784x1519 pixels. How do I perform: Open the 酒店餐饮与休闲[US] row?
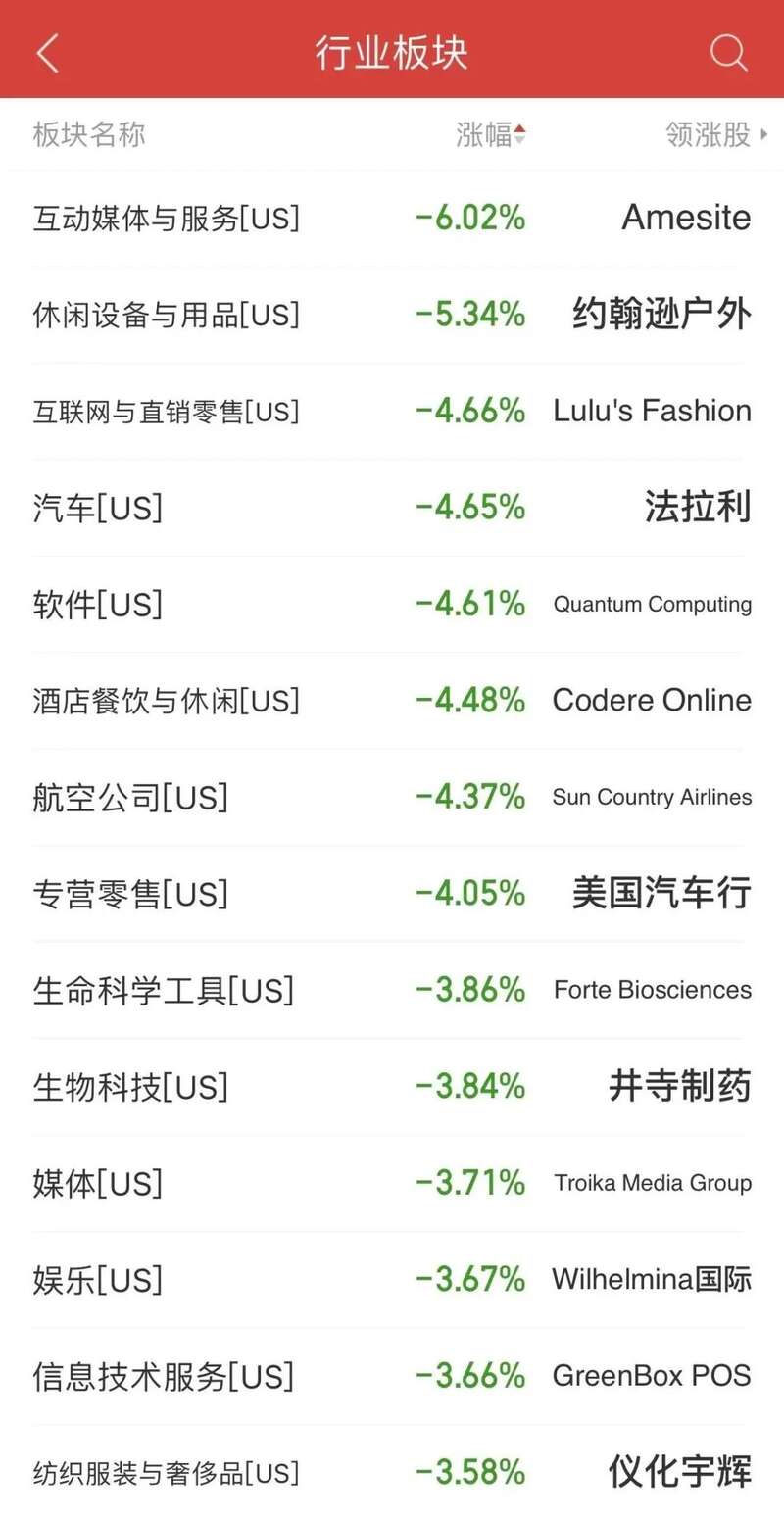[x=392, y=701]
